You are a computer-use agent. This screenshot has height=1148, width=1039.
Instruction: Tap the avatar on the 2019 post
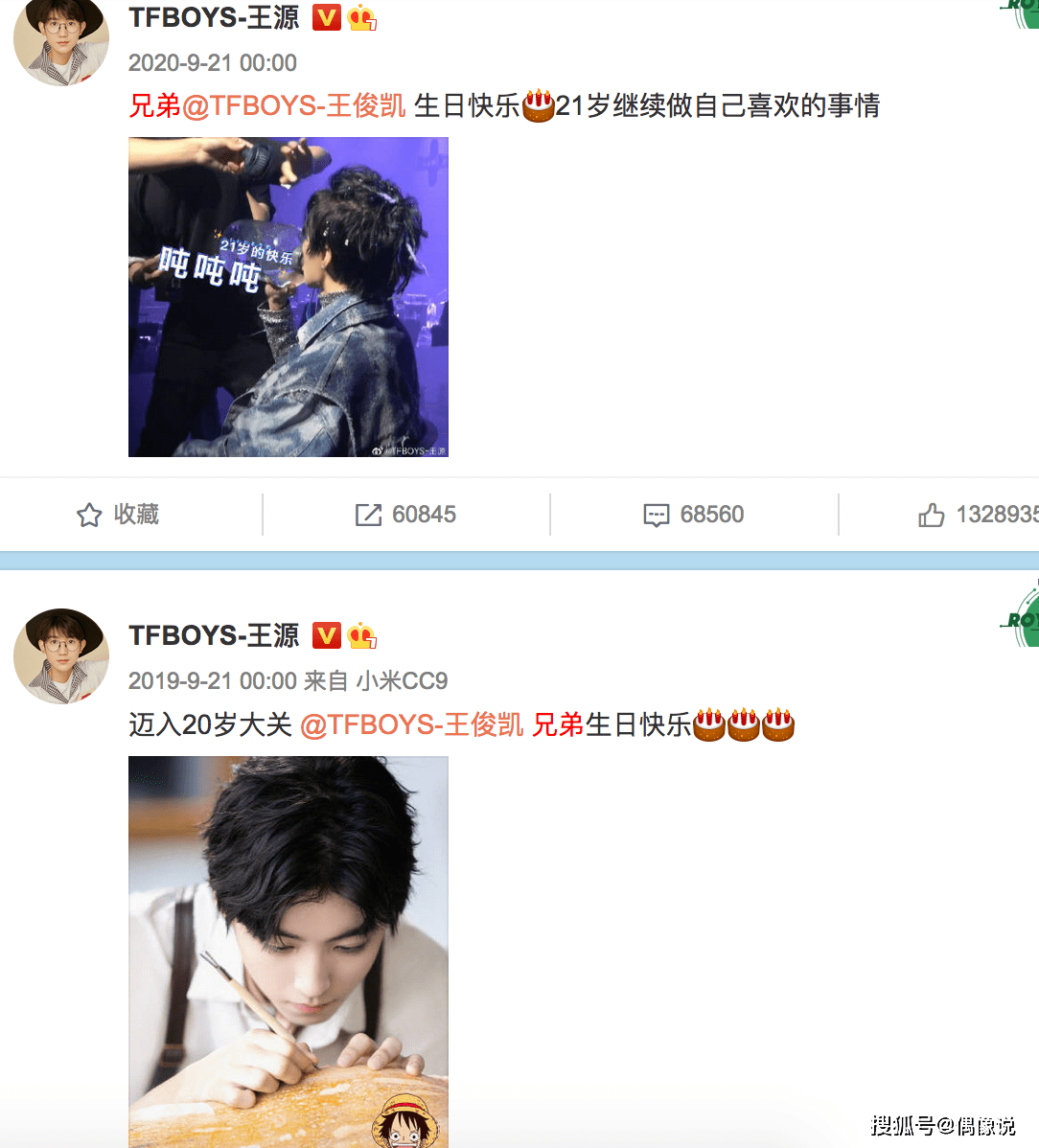[x=60, y=656]
